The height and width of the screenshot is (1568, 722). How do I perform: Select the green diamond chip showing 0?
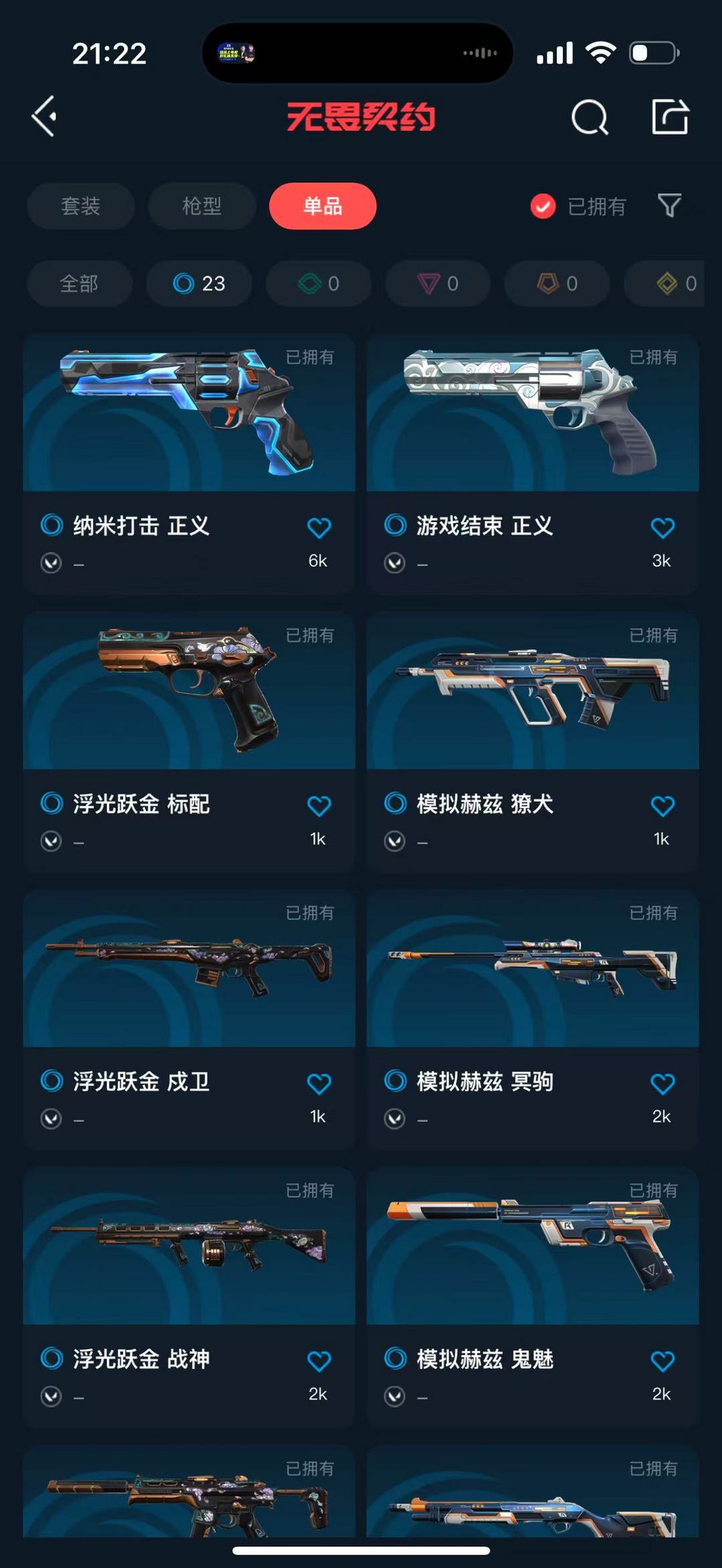point(319,283)
